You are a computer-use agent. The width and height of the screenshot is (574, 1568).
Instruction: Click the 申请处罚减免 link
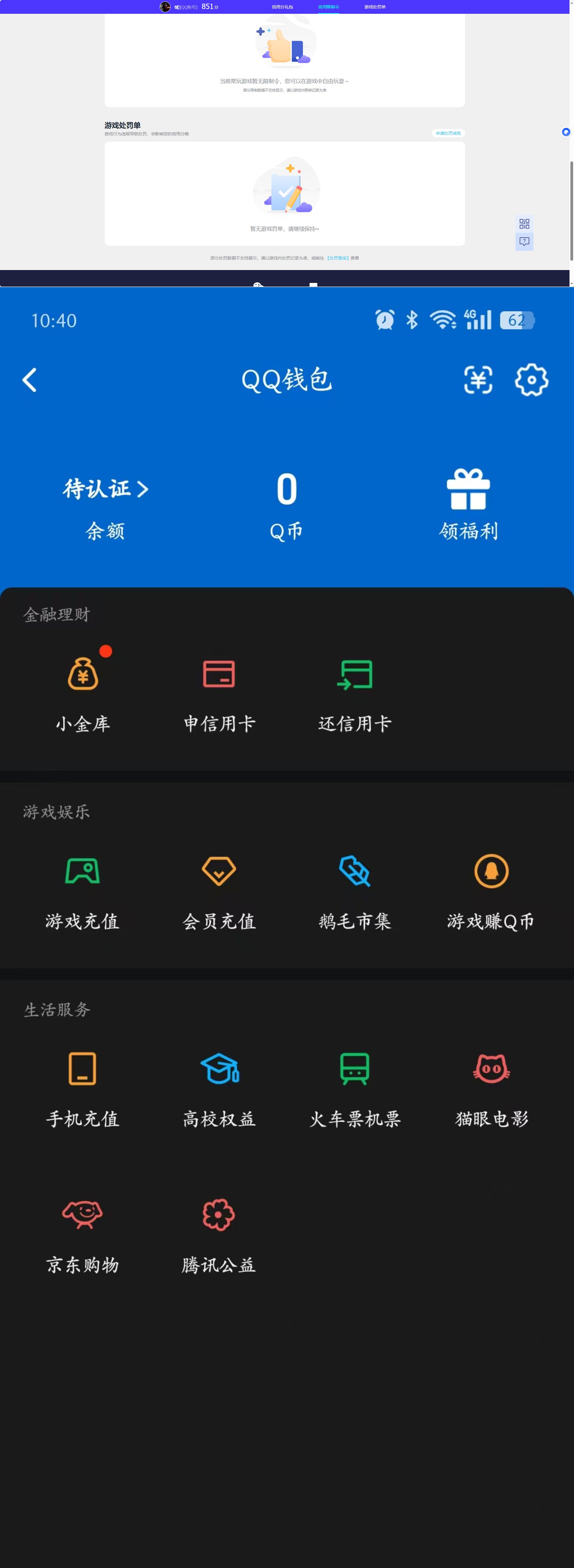pos(449,133)
